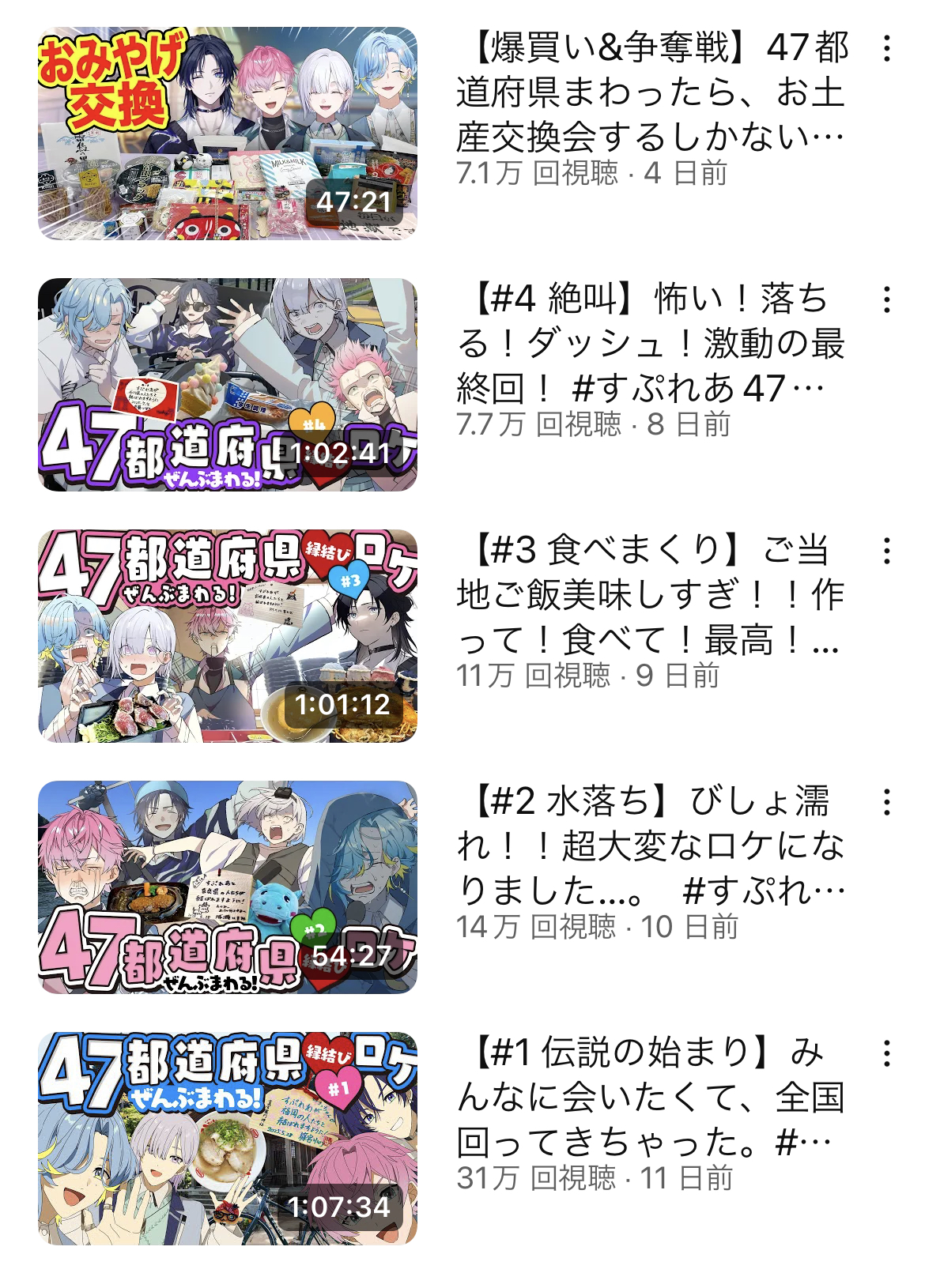This screenshot has height=1288, width=925.
Task: Tap three-dot menu beside 【#3 食べまくり】
Action: tap(887, 552)
